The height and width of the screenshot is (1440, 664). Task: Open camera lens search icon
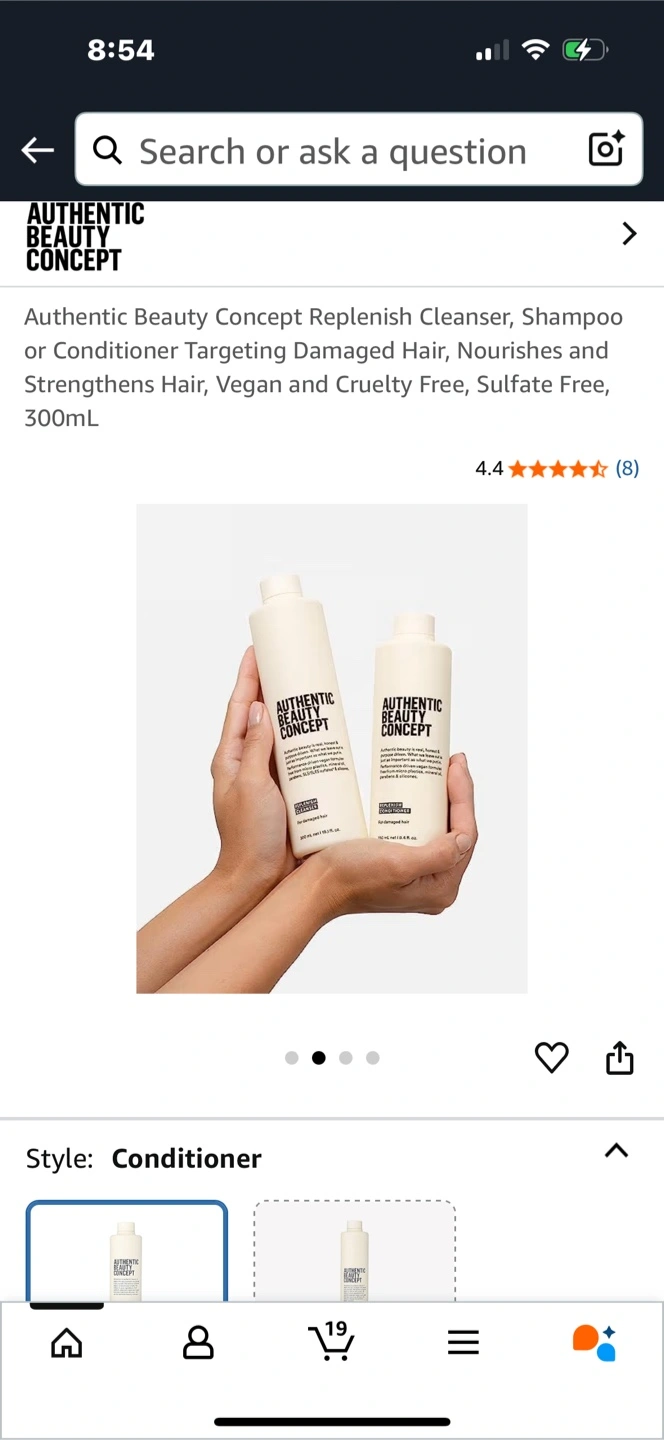coord(606,150)
